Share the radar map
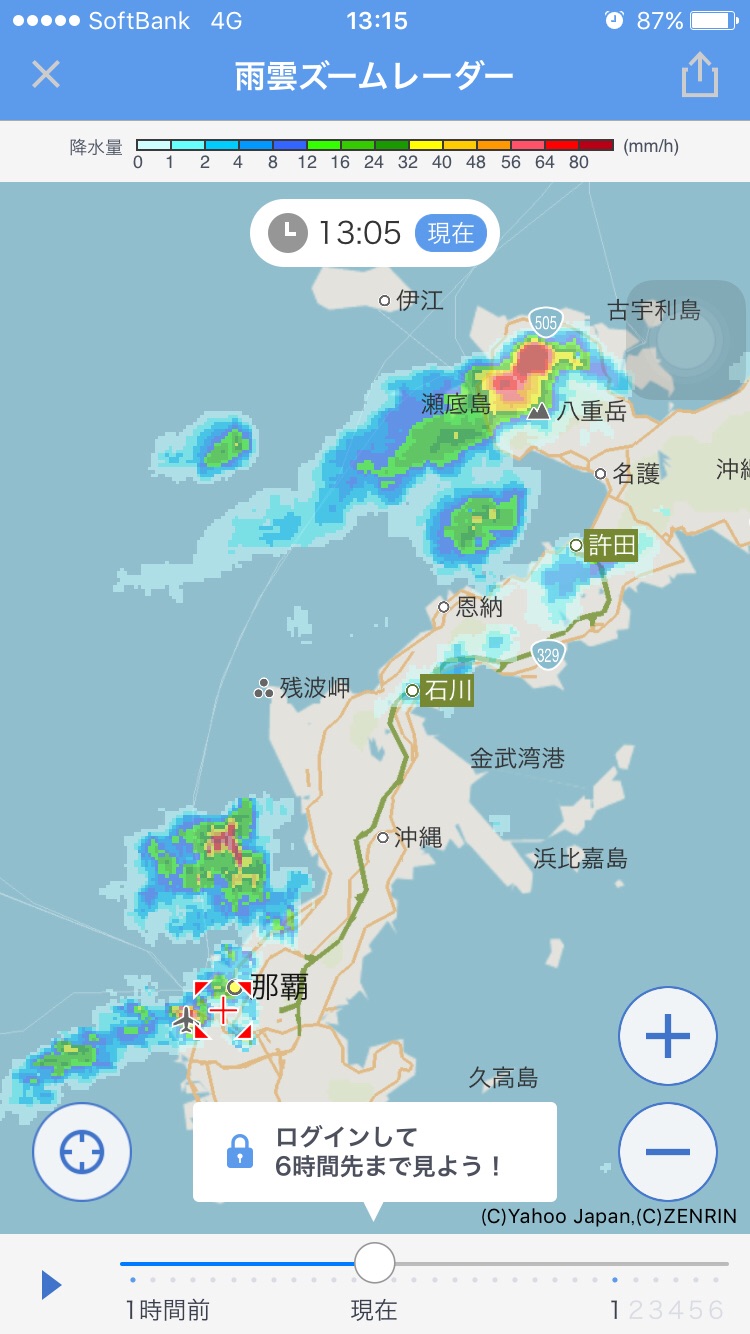Image resolution: width=750 pixels, height=1334 pixels. [700, 75]
